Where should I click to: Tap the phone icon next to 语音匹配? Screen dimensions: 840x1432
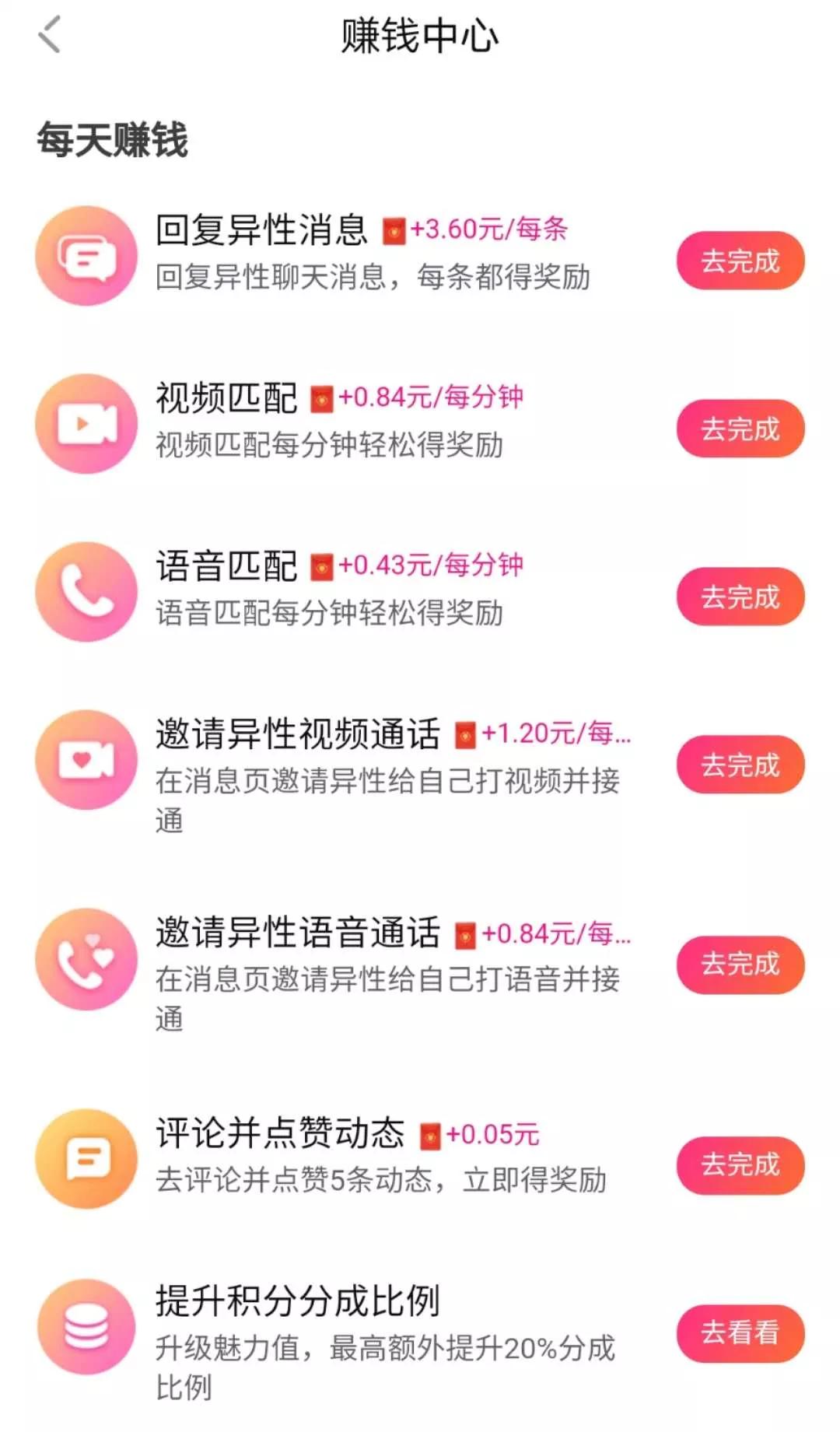pos(86,592)
